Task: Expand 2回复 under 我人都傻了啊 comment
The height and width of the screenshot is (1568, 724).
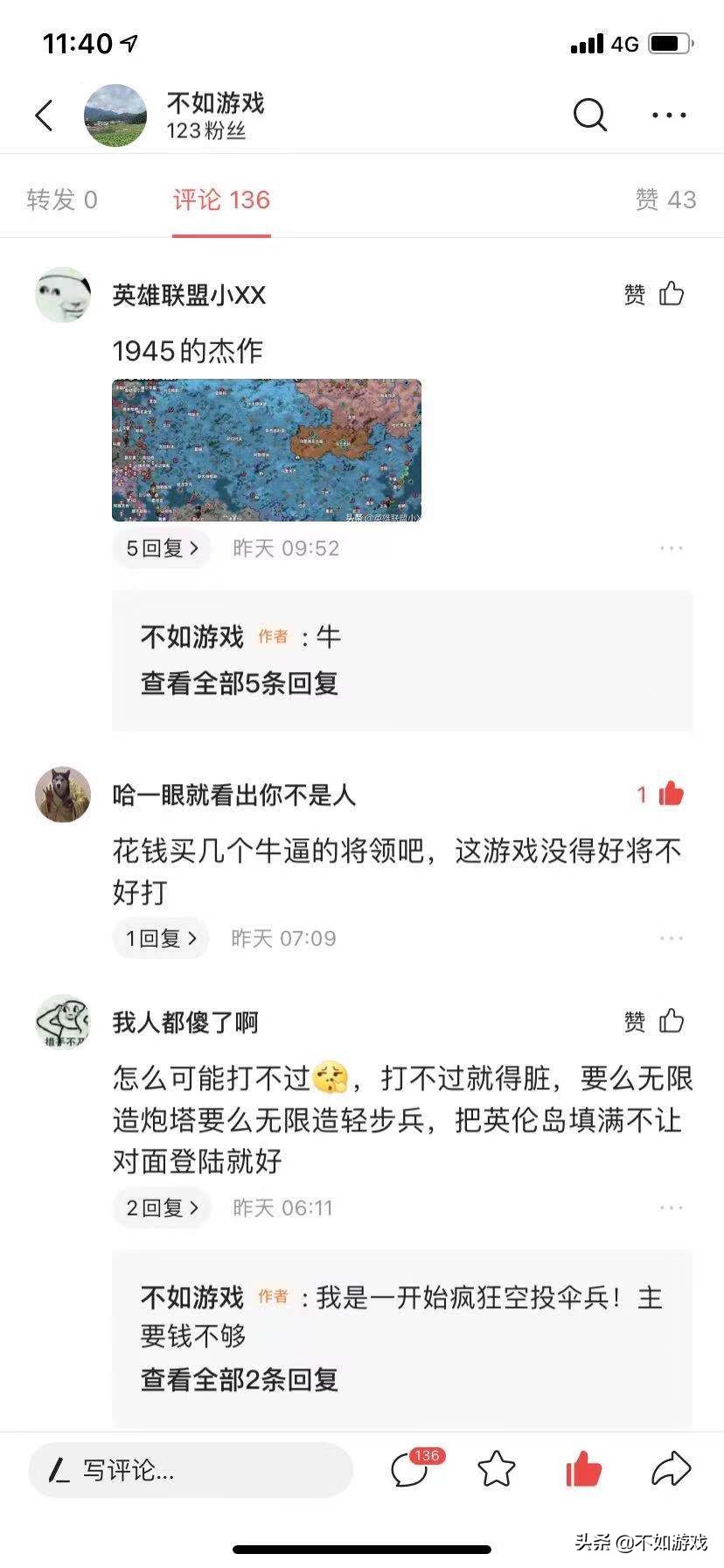Action: pos(162,1208)
